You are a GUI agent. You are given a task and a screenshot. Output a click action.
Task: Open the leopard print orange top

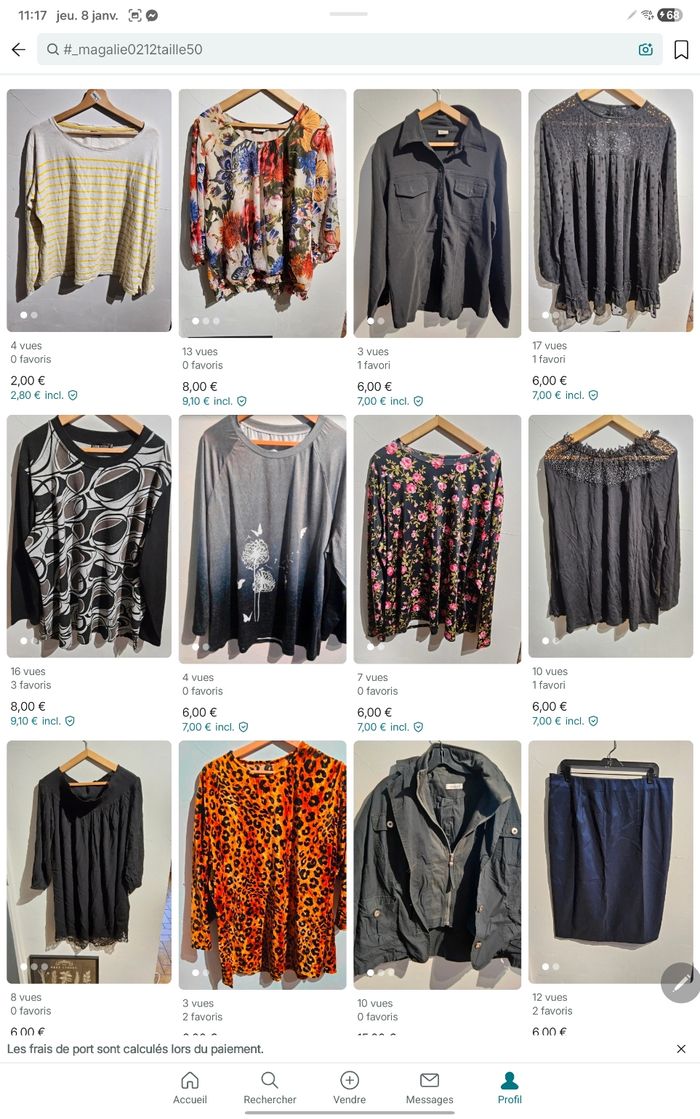262,864
